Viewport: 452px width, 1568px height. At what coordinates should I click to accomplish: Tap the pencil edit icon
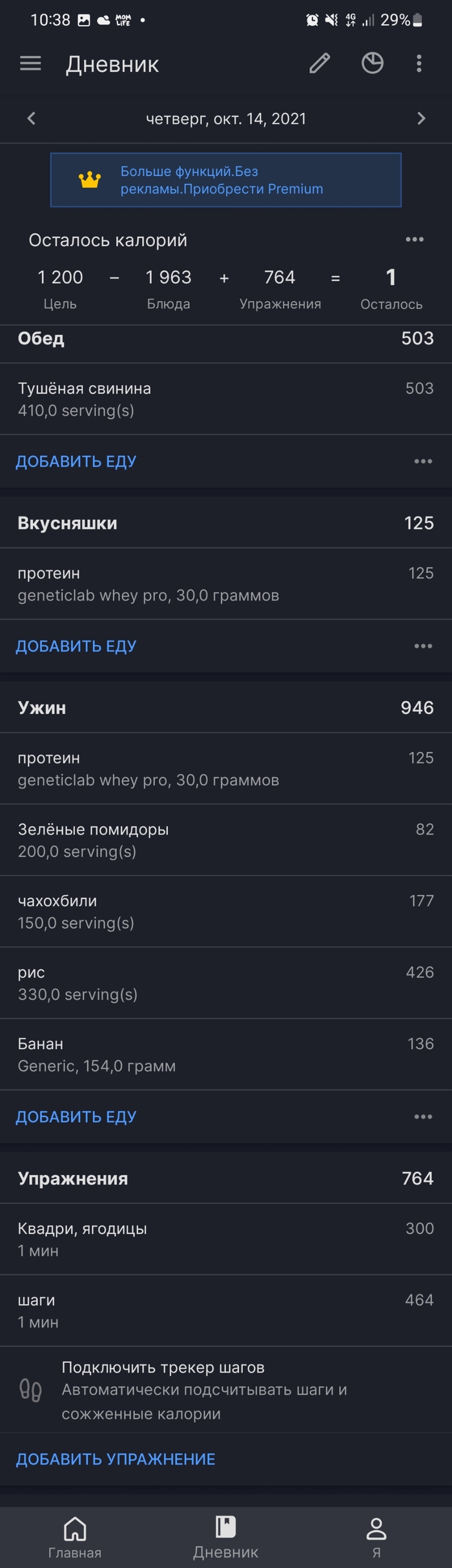(x=320, y=63)
